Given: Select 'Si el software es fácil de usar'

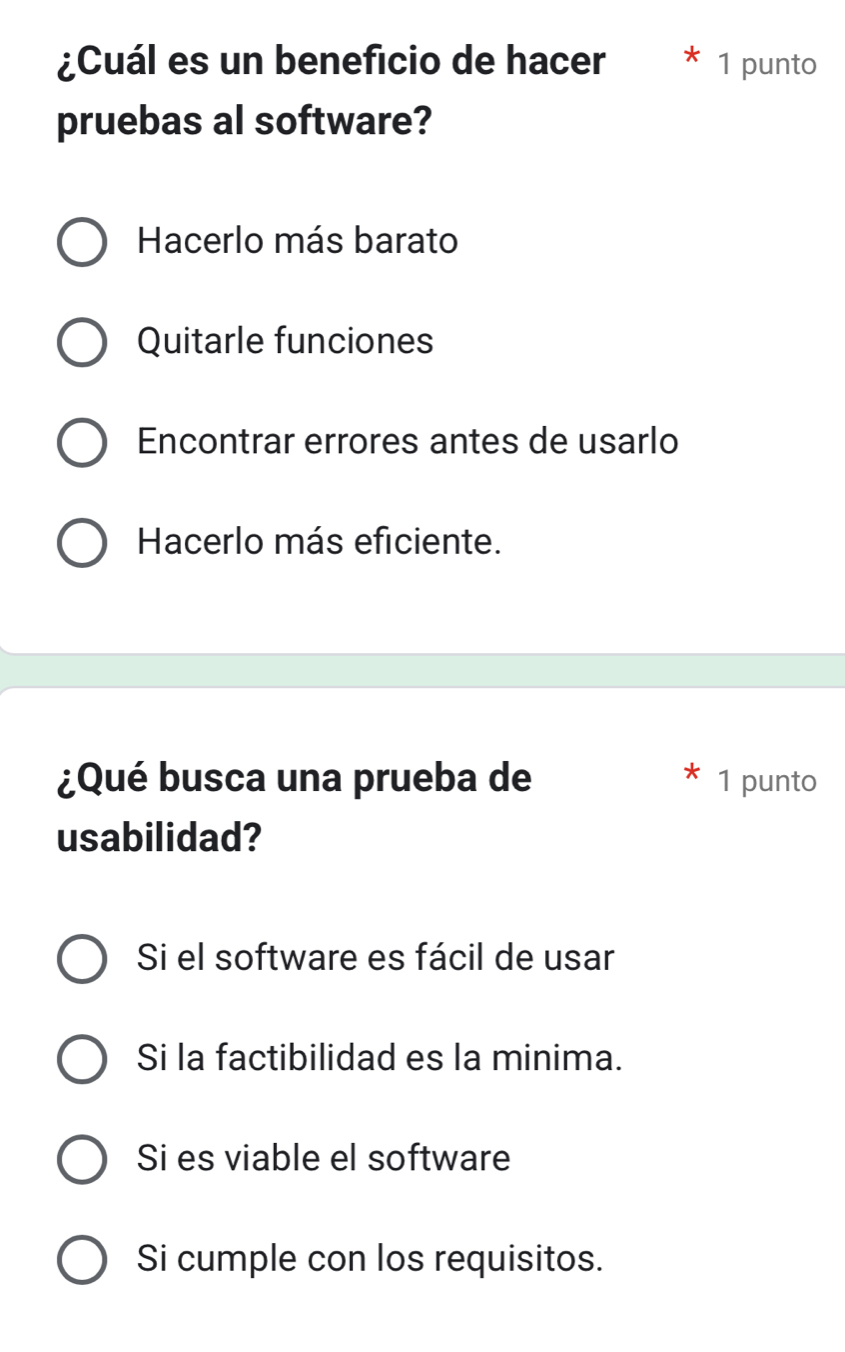Looking at the screenshot, I should point(82,960).
